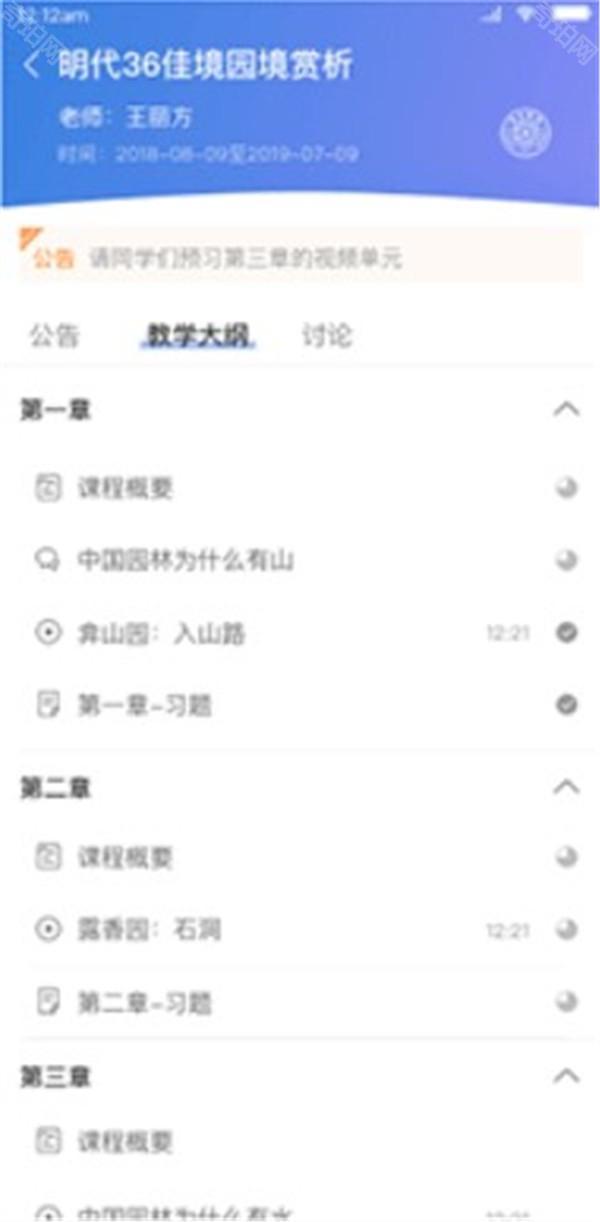Select the 教学大纲 tab
The height and width of the screenshot is (1222, 600).
(197, 336)
